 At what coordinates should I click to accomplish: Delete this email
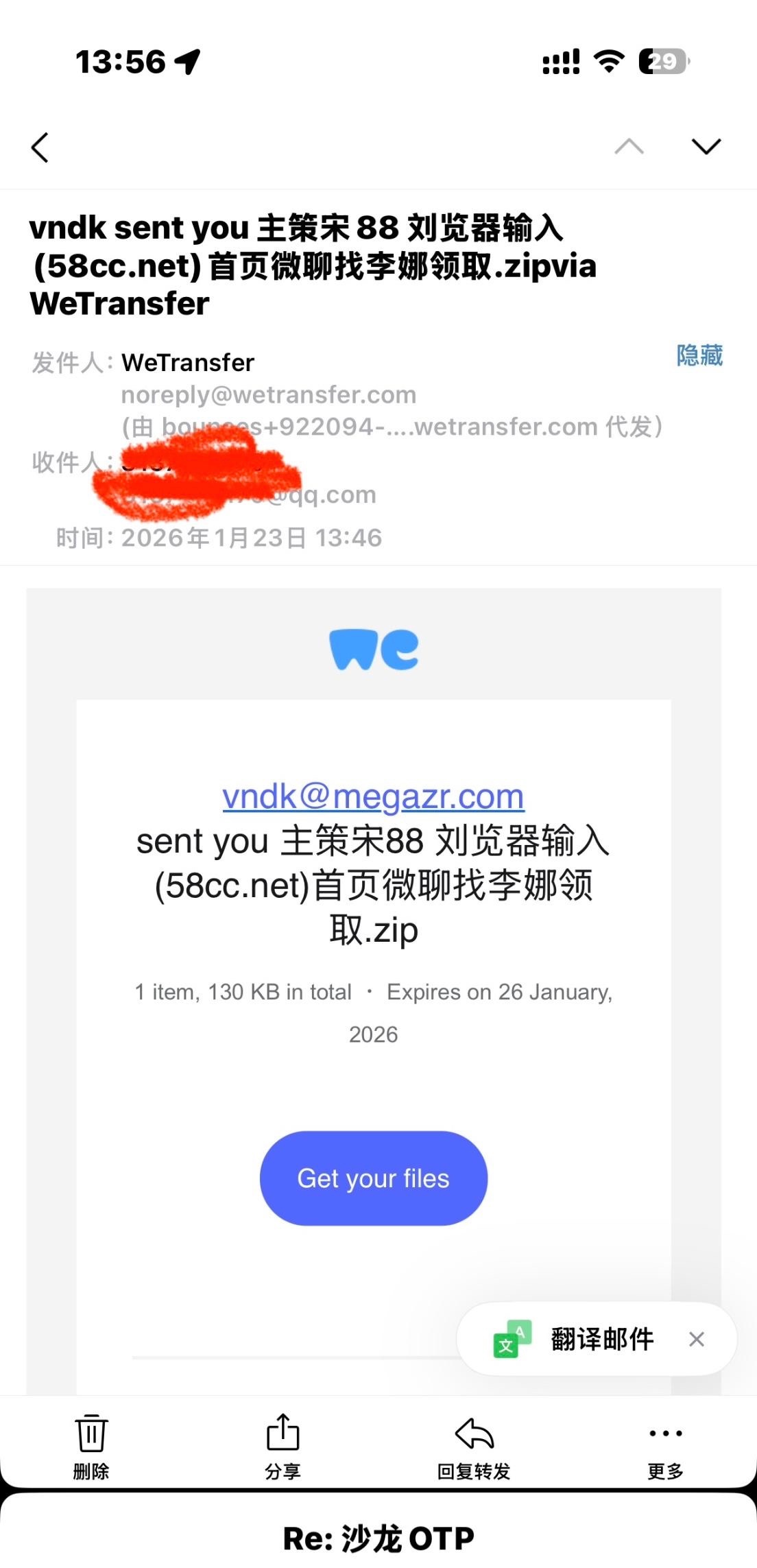tap(91, 1443)
